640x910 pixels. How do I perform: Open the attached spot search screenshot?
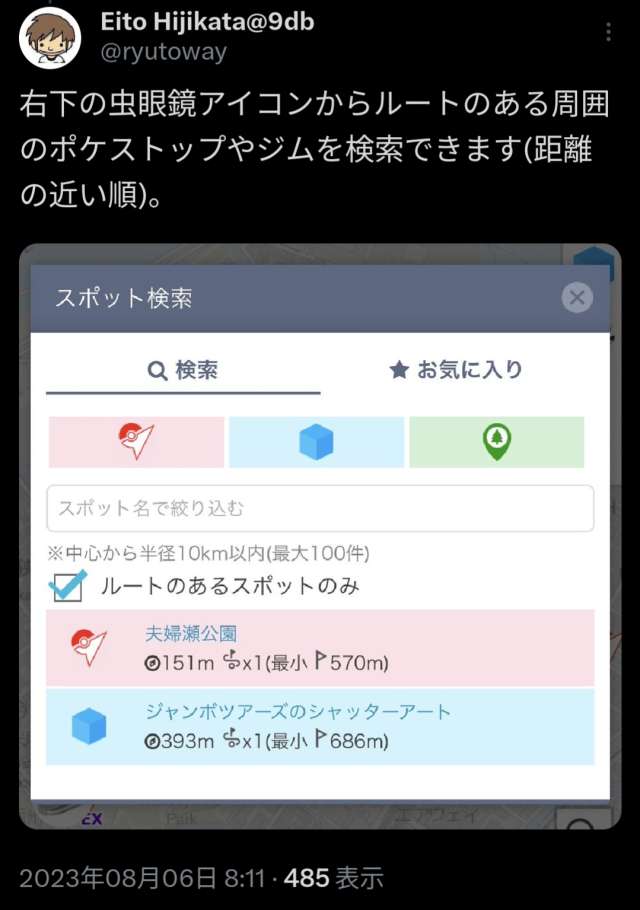[x=320, y=535]
